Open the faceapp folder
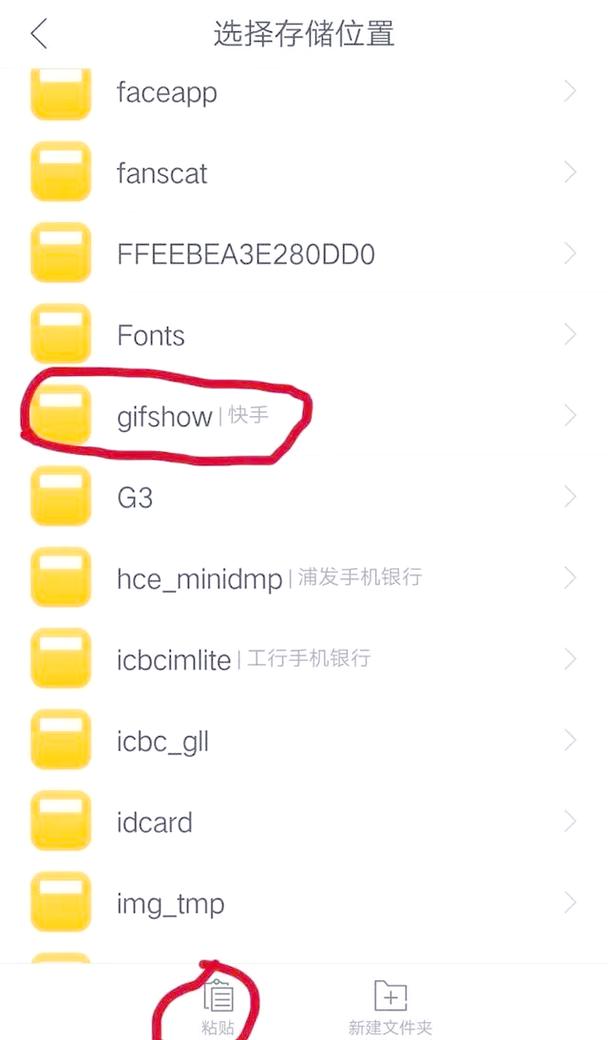 pyautogui.click(x=166, y=92)
